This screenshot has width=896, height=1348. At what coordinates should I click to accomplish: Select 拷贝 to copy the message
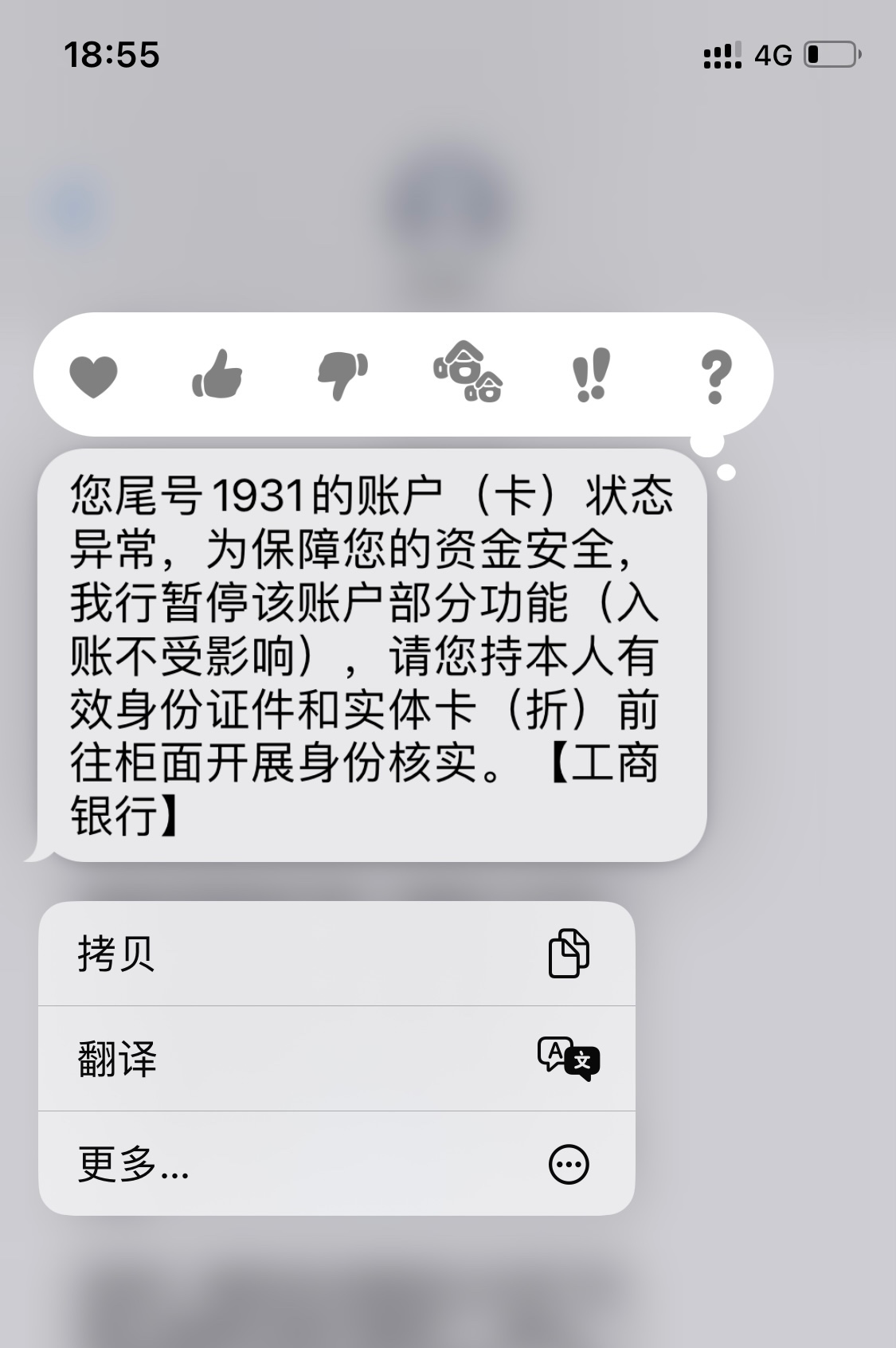pyautogui.click(x=336, y=954)
